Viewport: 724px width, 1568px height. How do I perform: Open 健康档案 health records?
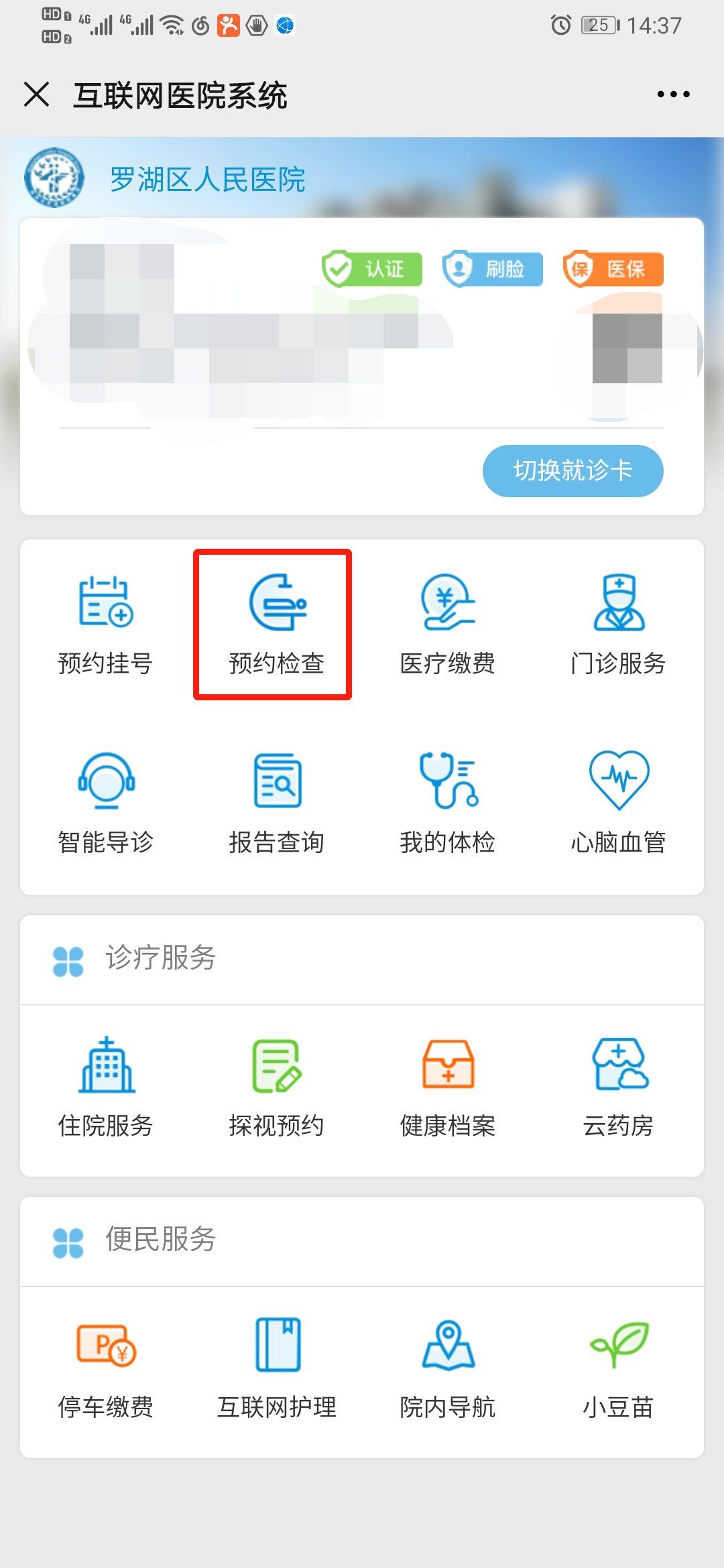[x=447, y=1087]
